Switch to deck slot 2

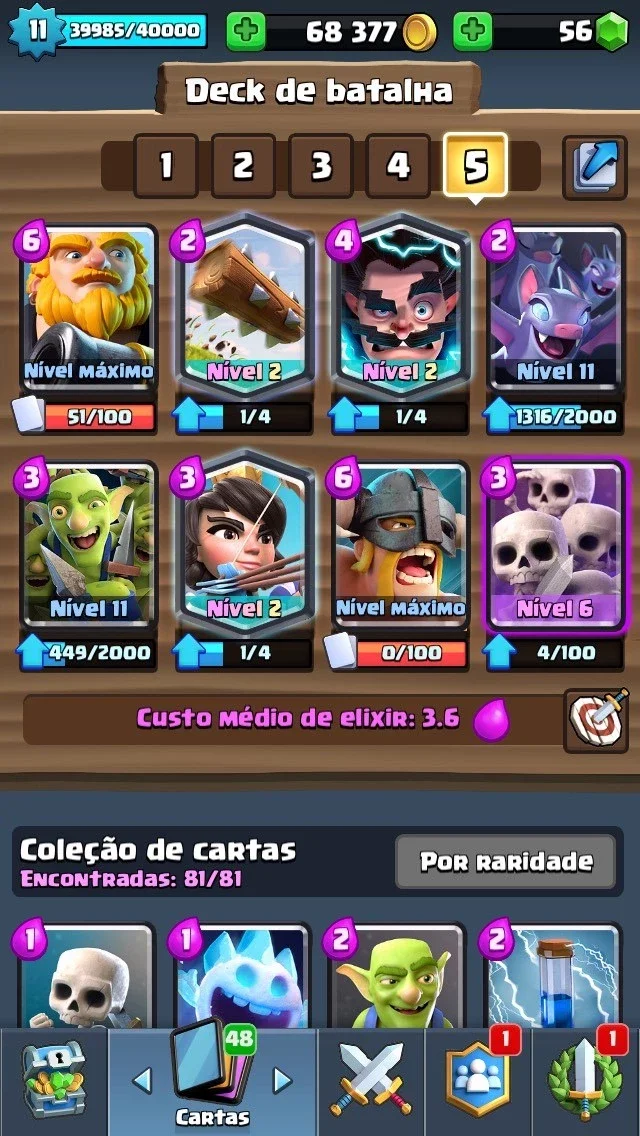243,166
